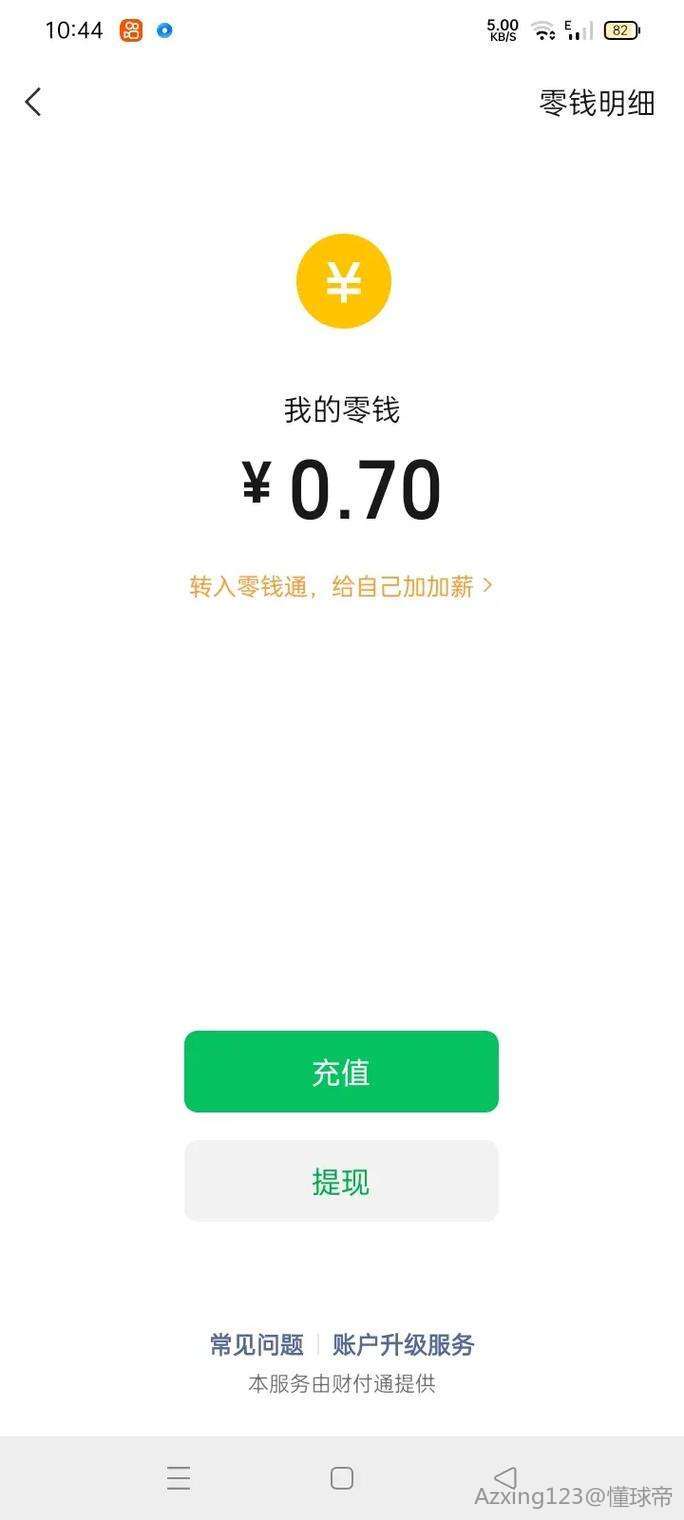684x1520 pixels.
Task: Open 零钱明细 transaction details
Action: point(597,103)
